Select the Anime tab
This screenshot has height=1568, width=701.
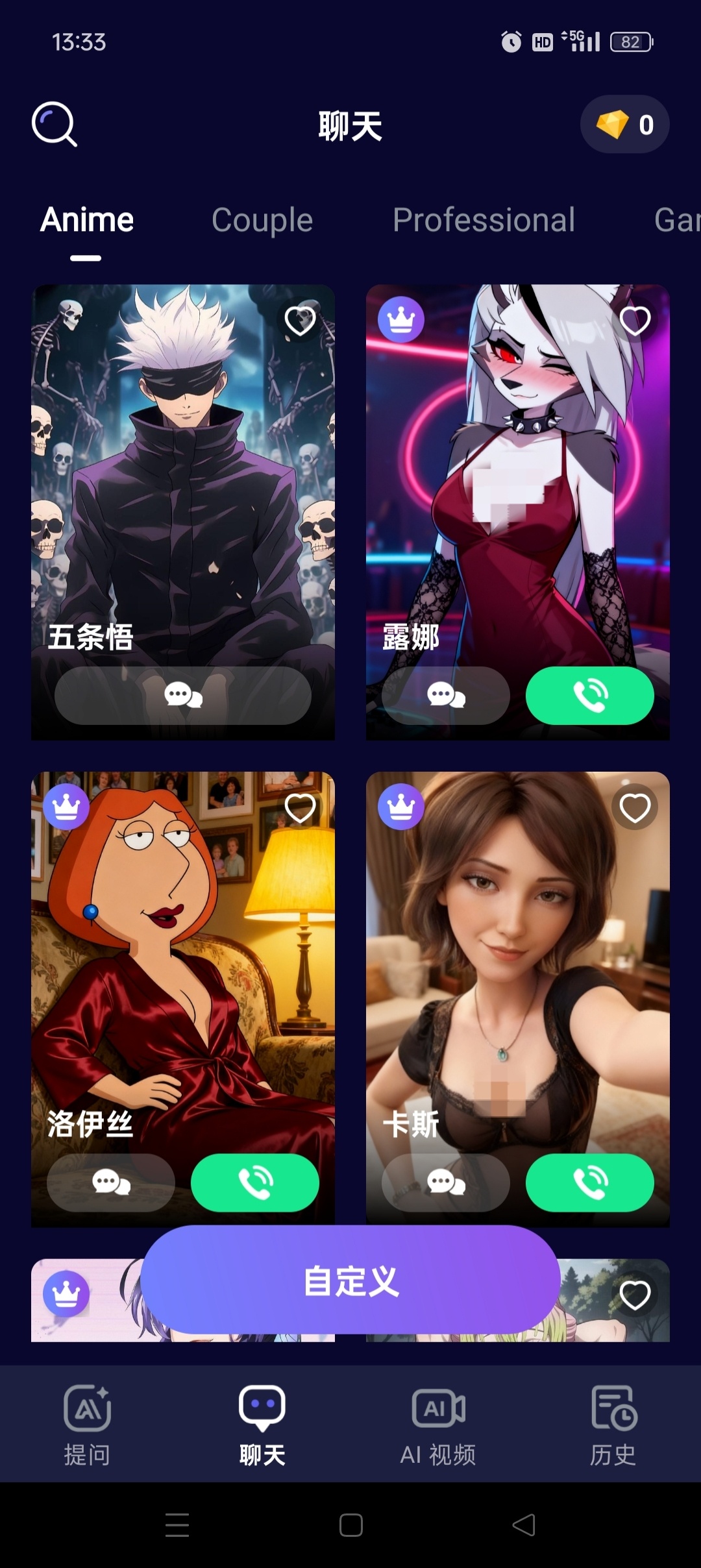87,220
